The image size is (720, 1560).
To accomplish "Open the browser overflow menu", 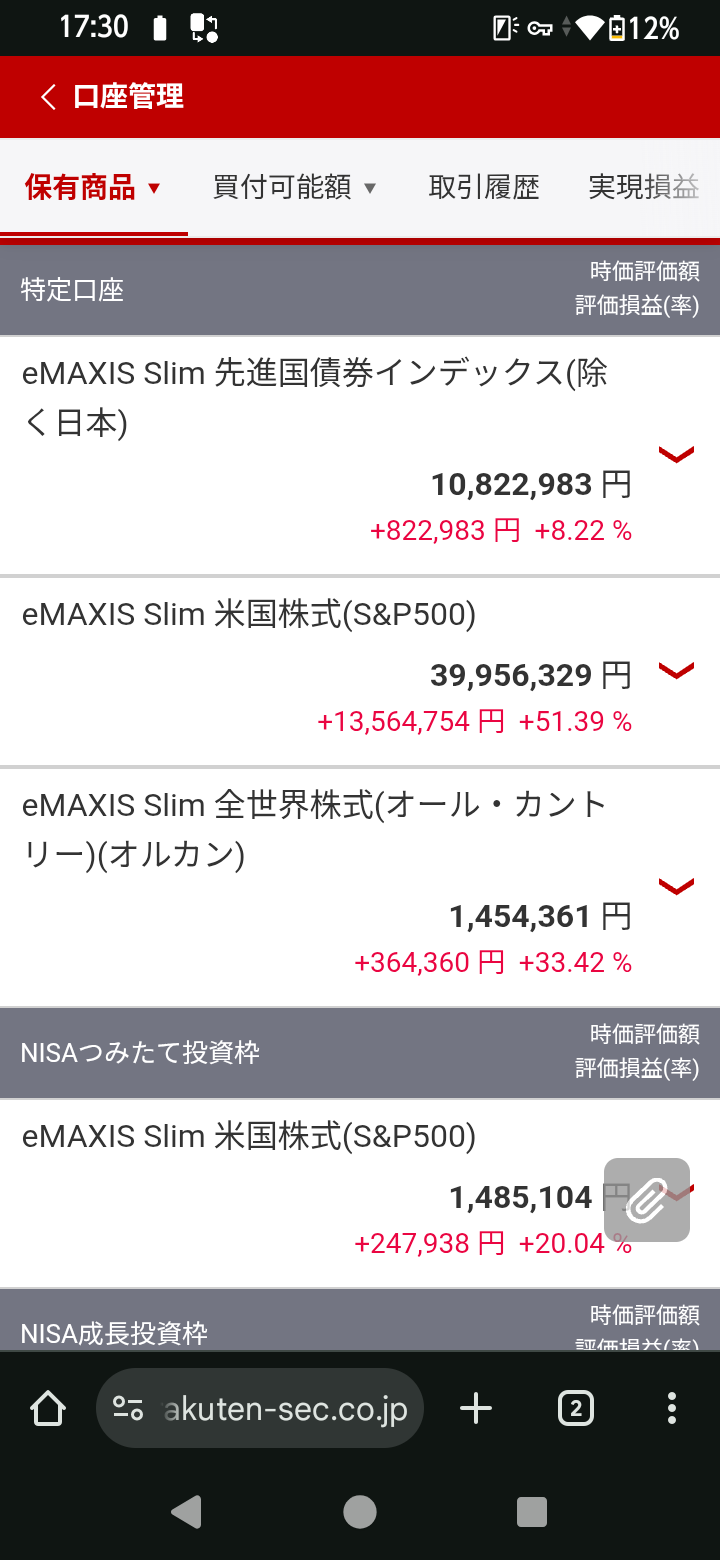I will click(x=671, y=1409).
